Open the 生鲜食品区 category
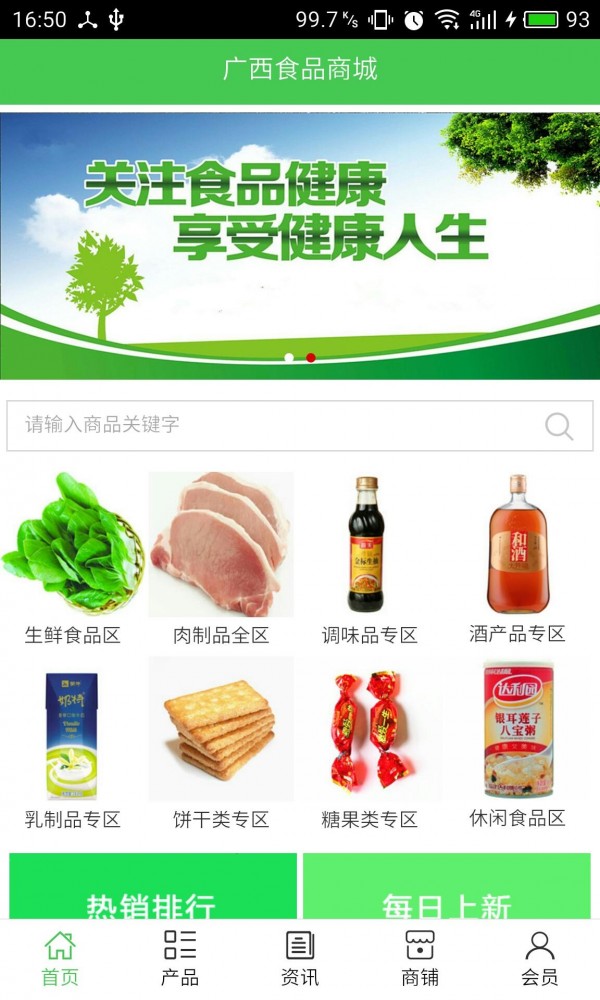 pos(73,558)
